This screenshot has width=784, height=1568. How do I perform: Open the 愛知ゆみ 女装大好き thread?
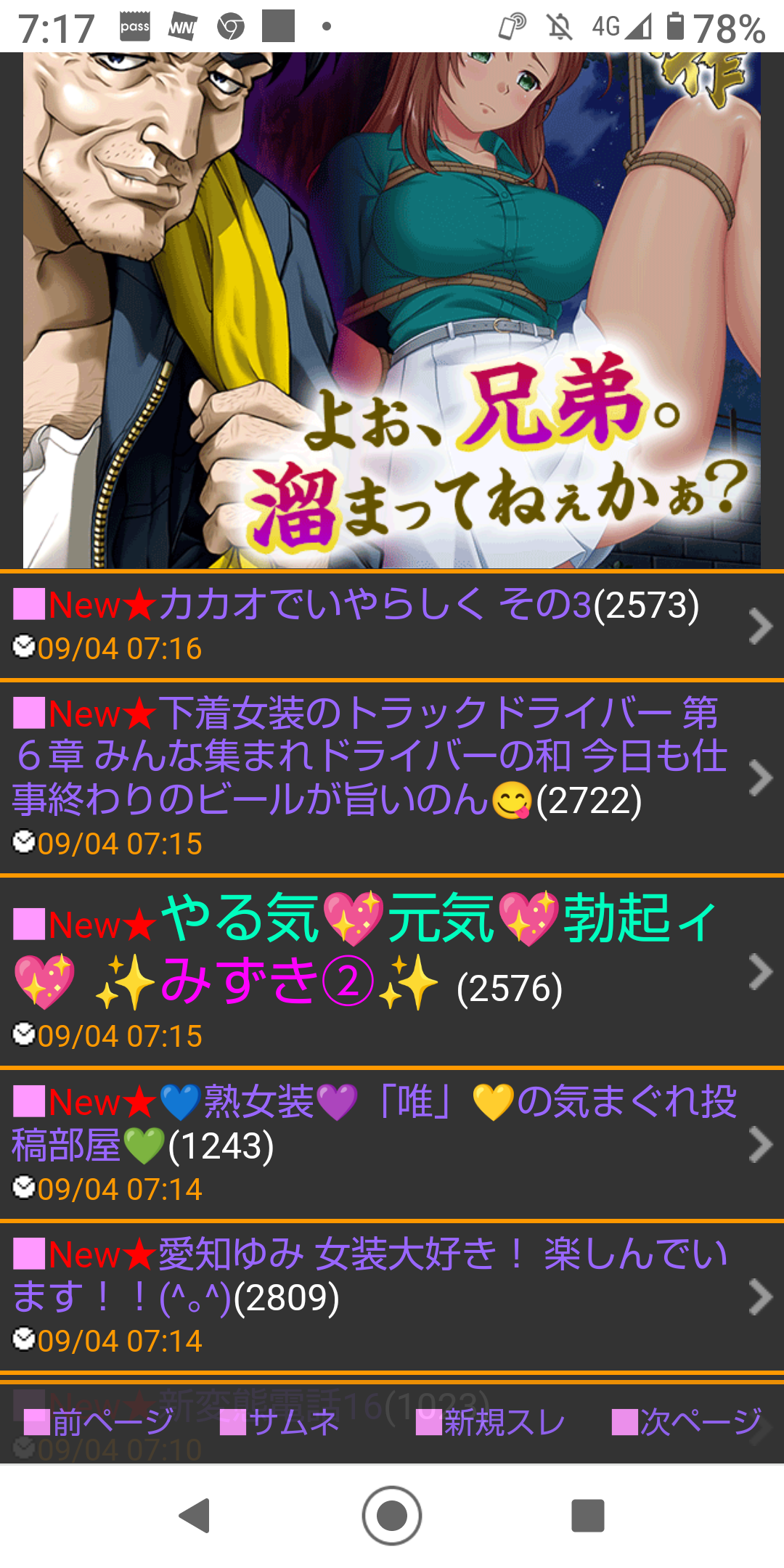[392, 1297]
